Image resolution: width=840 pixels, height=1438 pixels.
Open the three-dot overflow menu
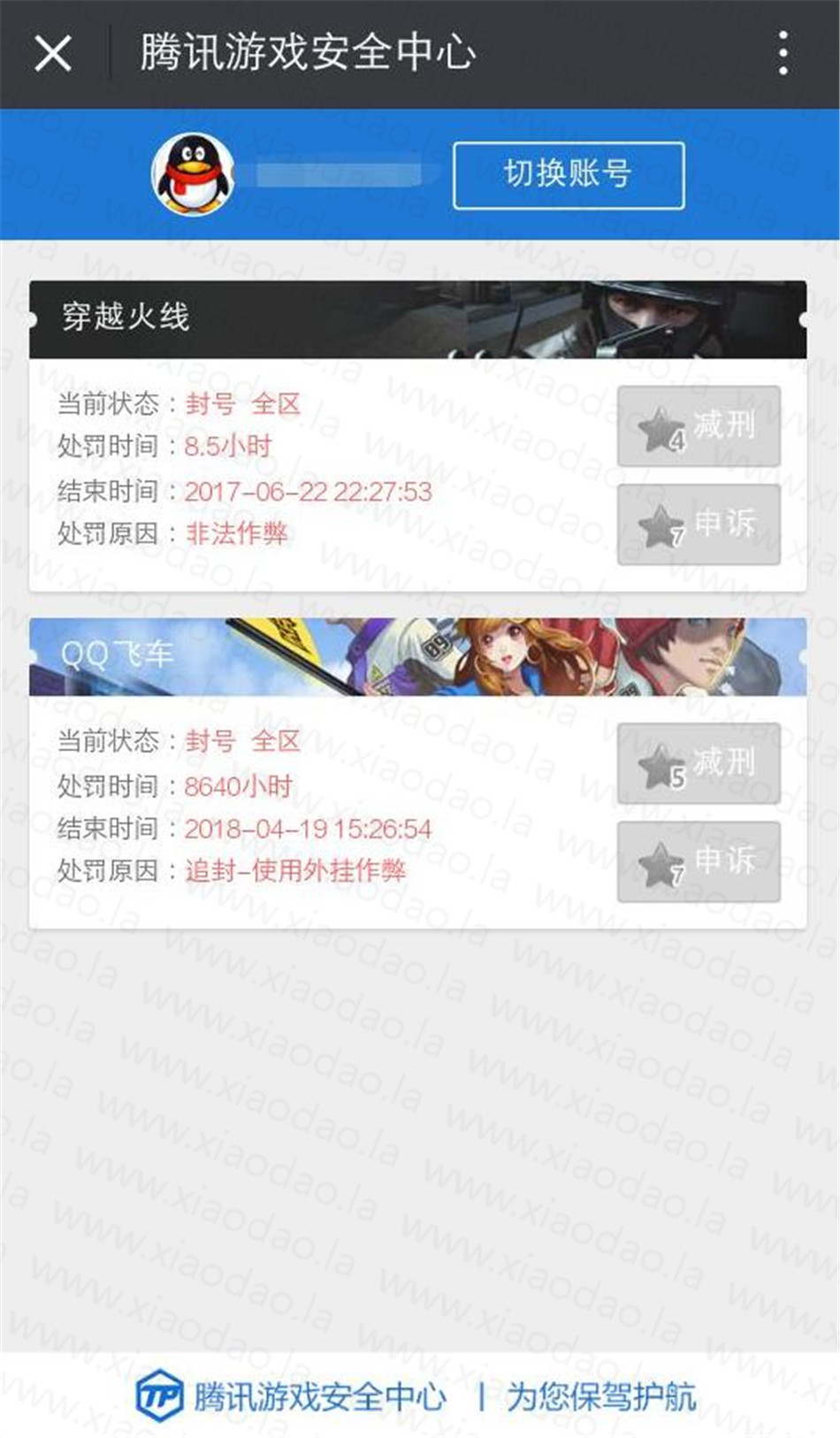783,53
